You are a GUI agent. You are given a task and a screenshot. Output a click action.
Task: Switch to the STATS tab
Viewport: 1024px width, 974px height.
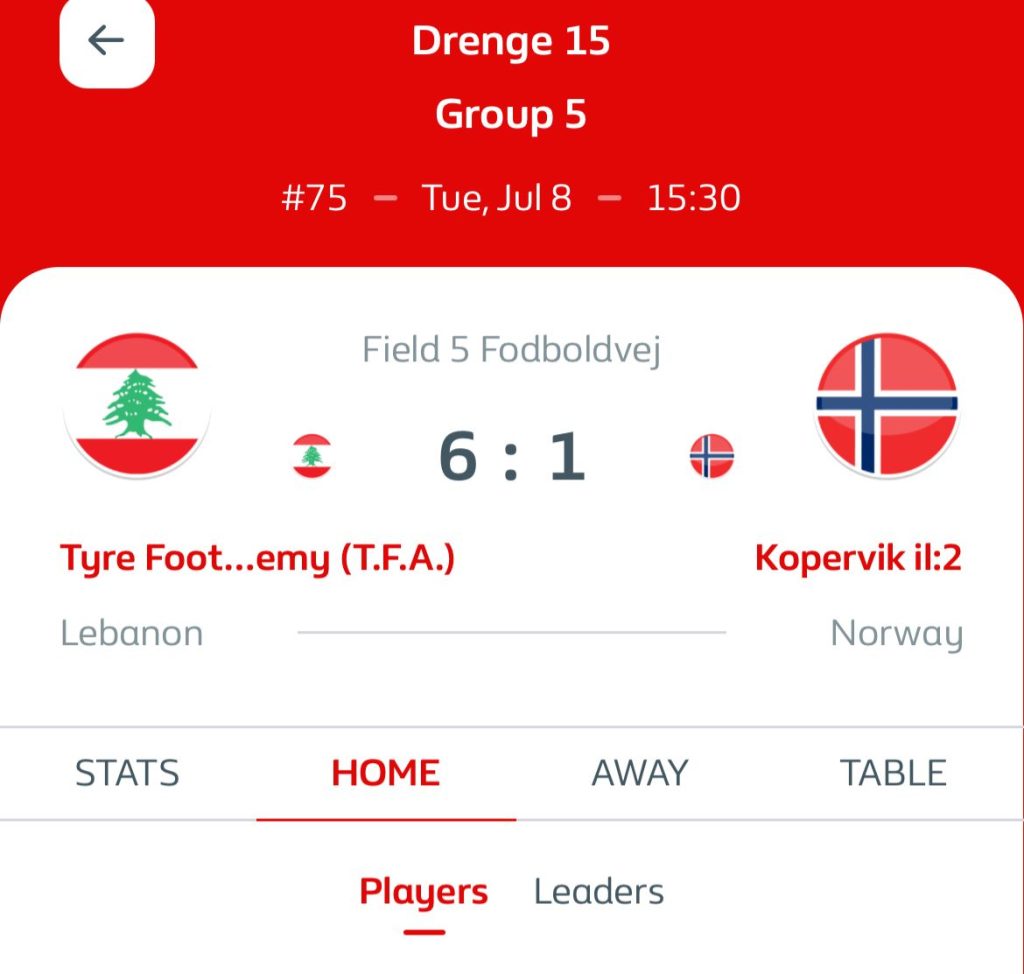tap(127, 773)
